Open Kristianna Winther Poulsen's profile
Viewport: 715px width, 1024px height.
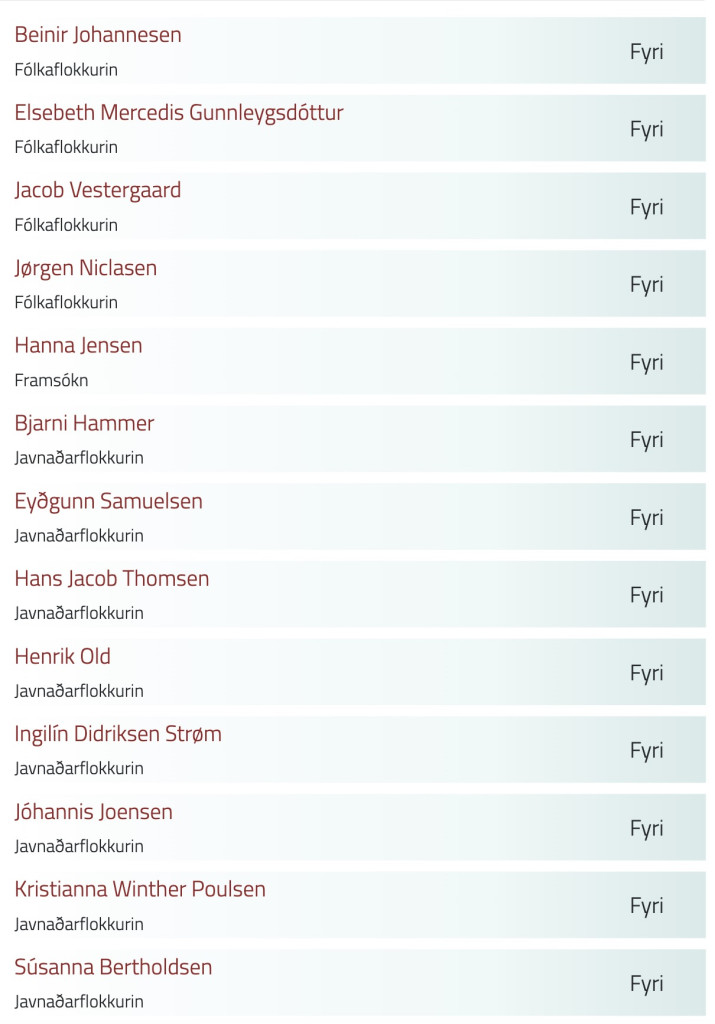pyautogui.click(x=140, y=889)
